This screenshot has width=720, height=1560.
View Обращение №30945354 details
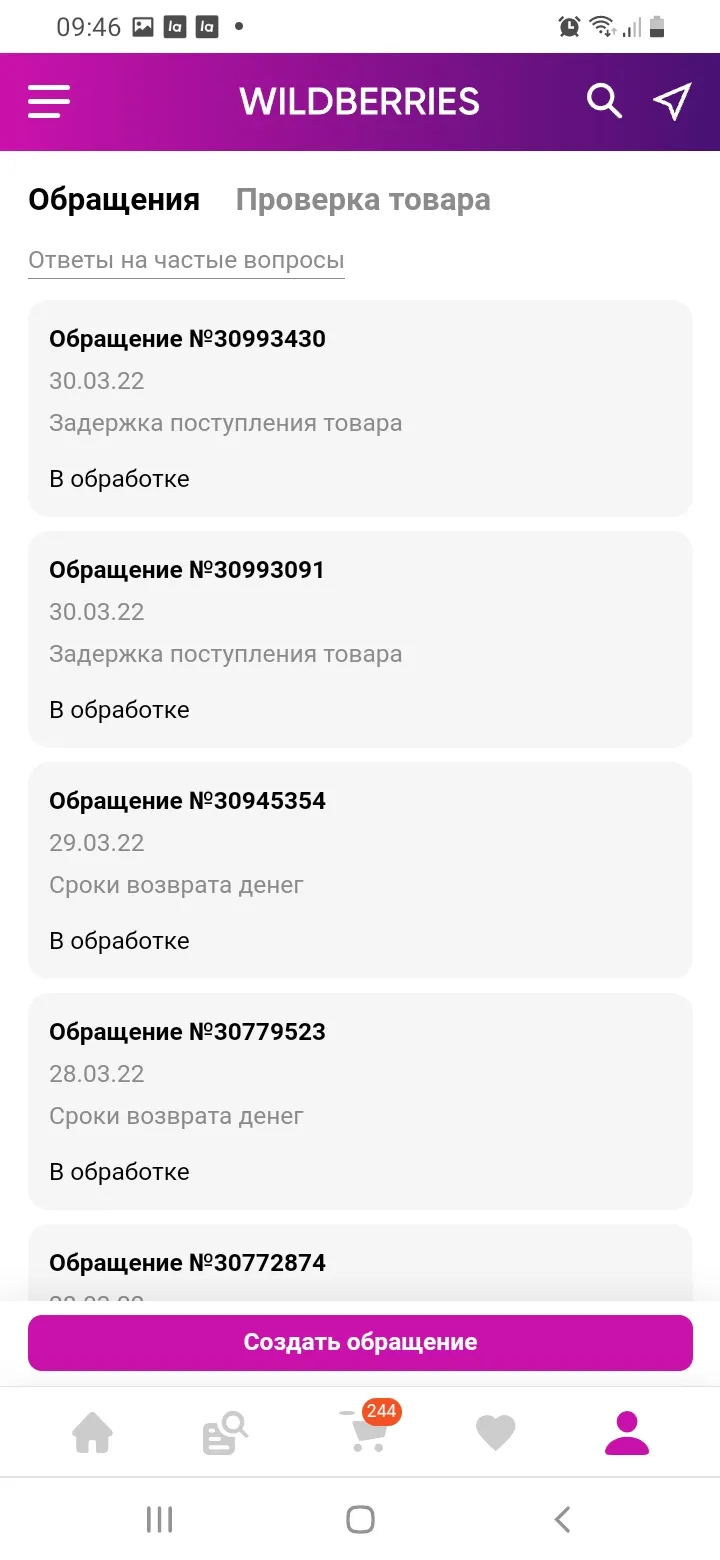[x=360, y=870]
